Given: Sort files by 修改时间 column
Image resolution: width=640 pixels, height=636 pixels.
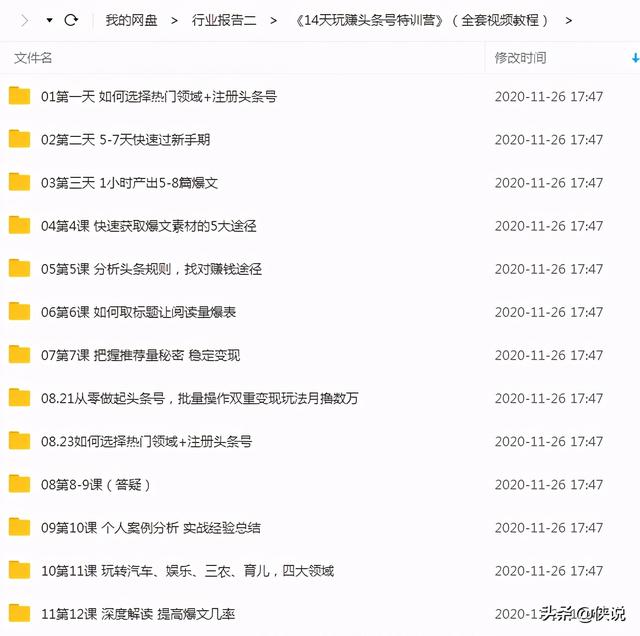Looking at the screenshot, I should [520, 58].
